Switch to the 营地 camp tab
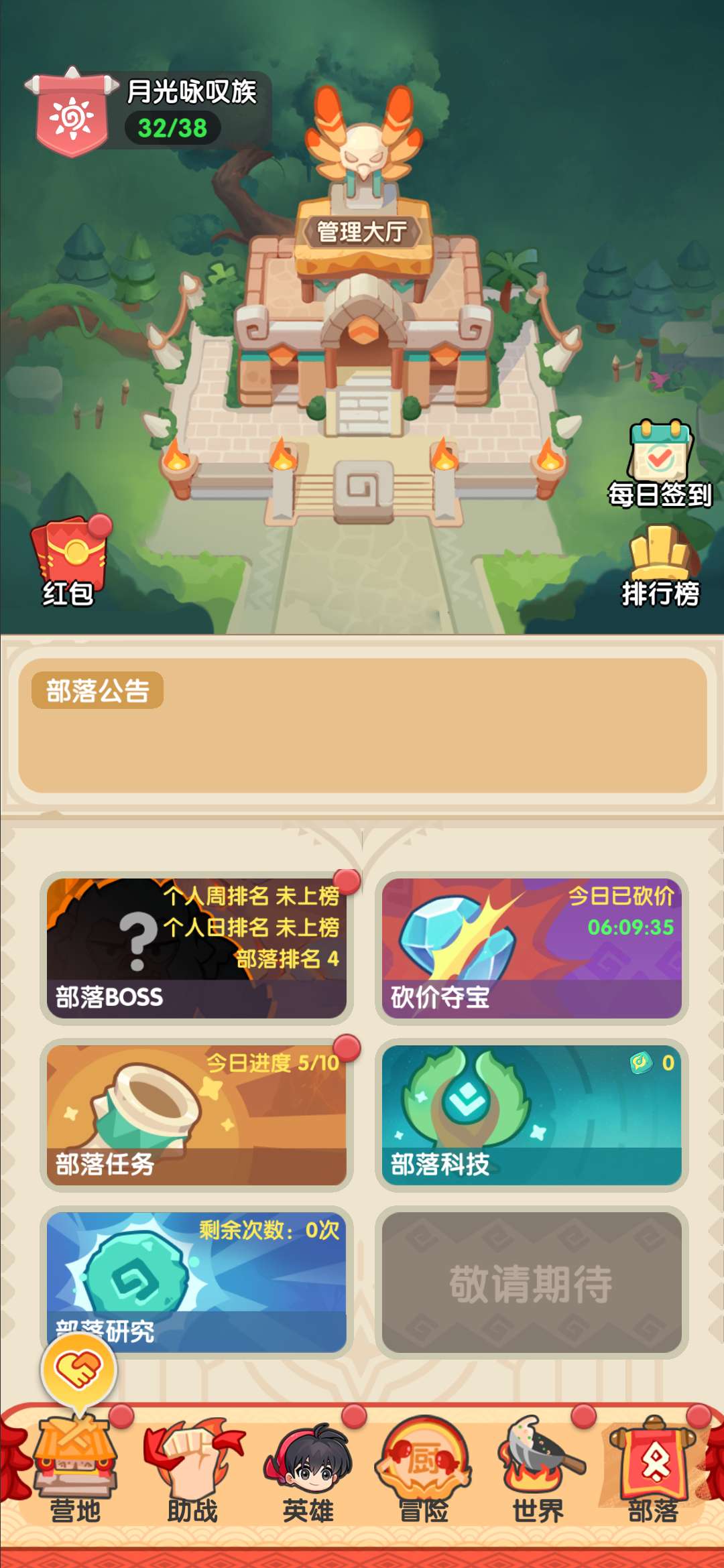Viewport: 724px width, 1568px height. [75, 1472]
